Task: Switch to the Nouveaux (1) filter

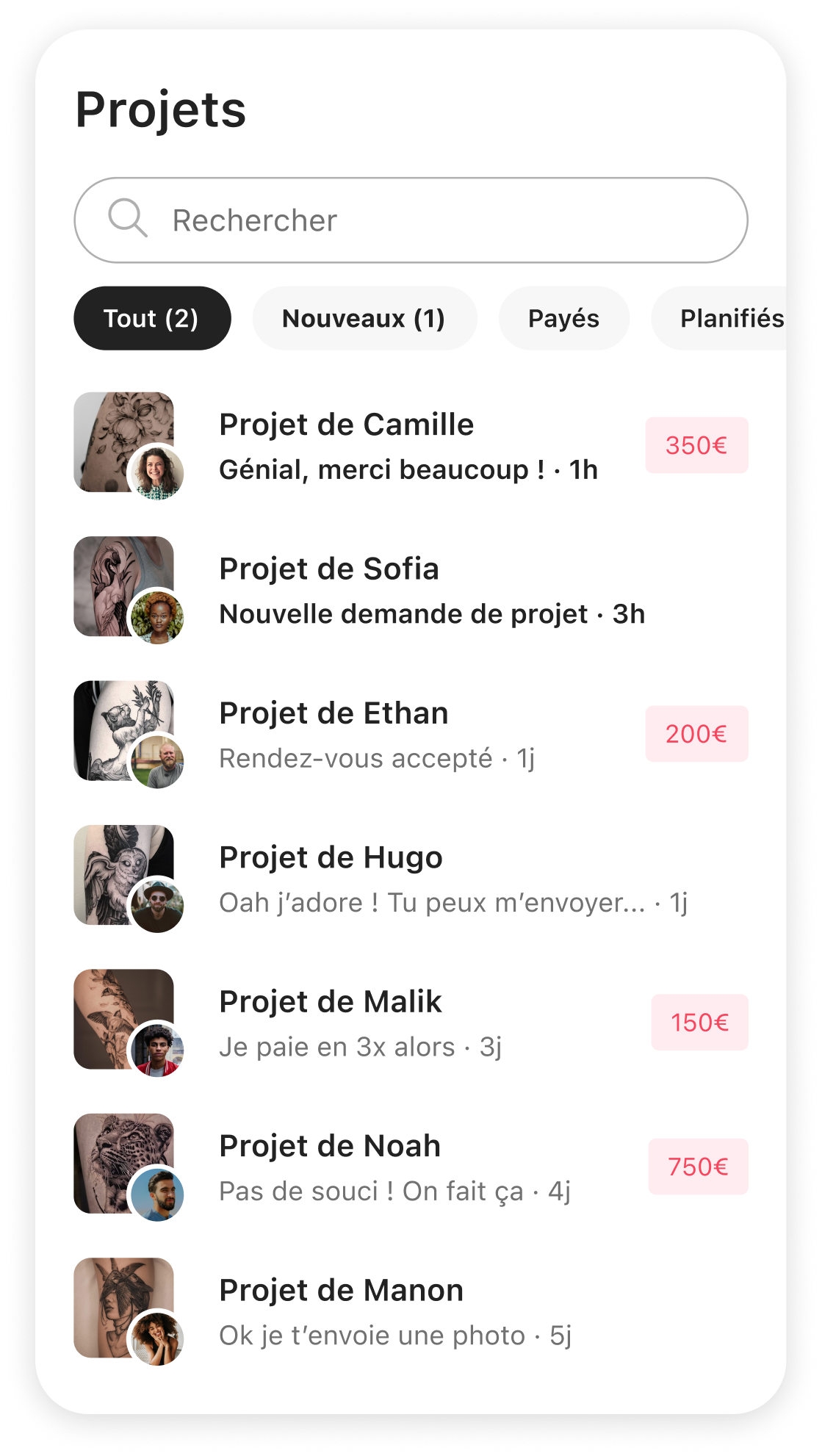Action: click(x=364, y=319)
